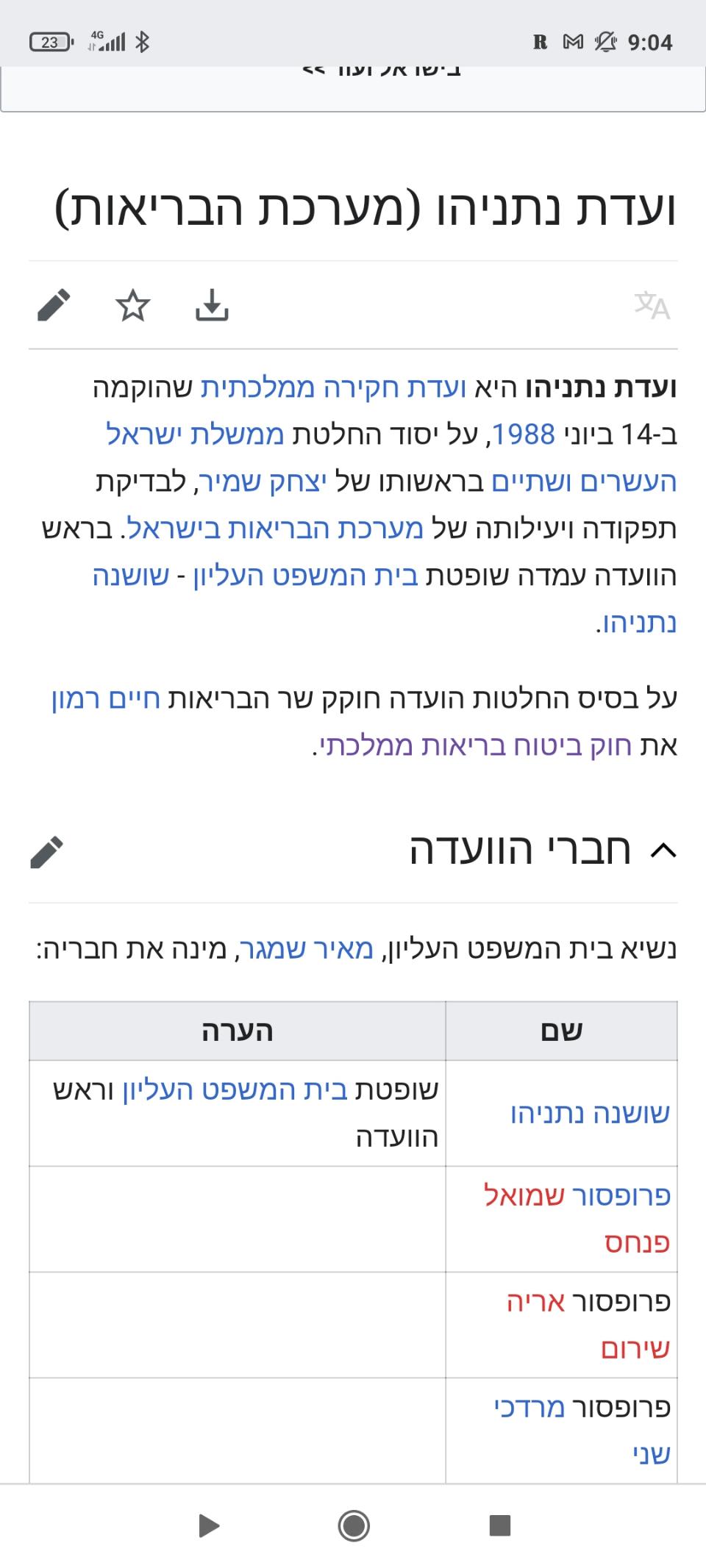Screen dimensions: 706x1568
Task: Tap the square recent apps button
Action: tap(500, 1525)
